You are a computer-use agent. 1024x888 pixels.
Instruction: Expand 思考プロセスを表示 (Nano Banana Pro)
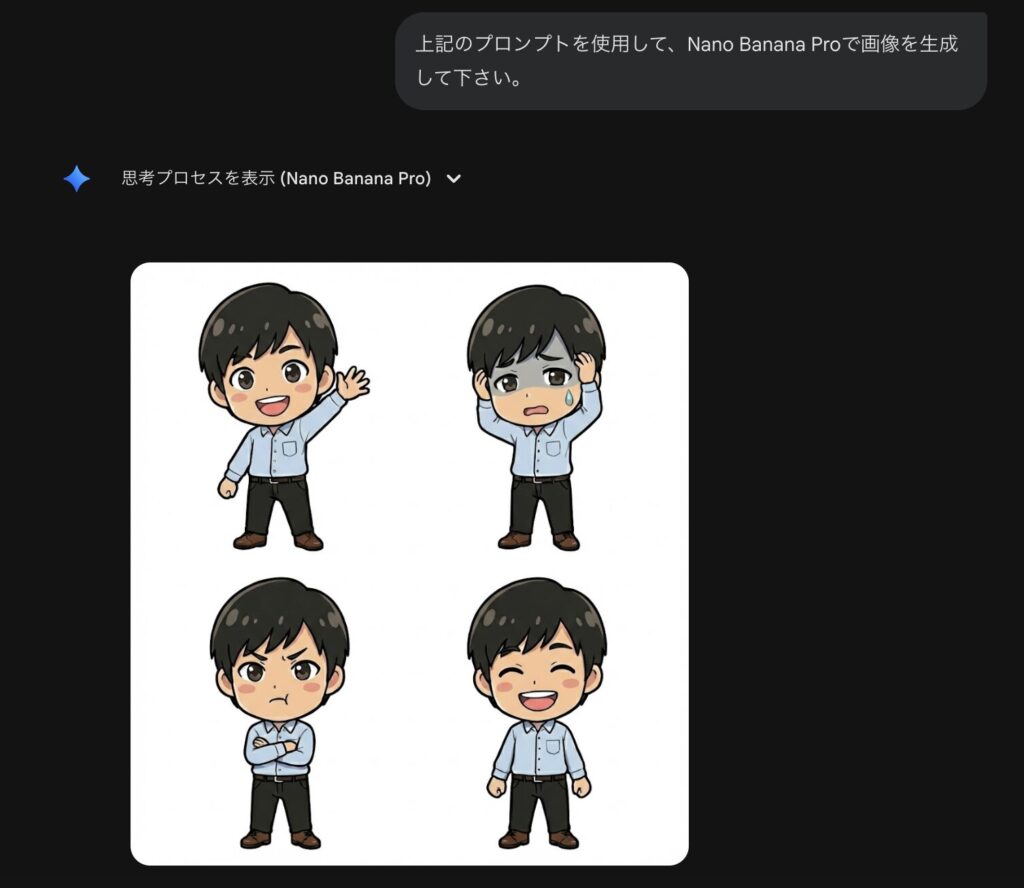click(x=453, y=179)
